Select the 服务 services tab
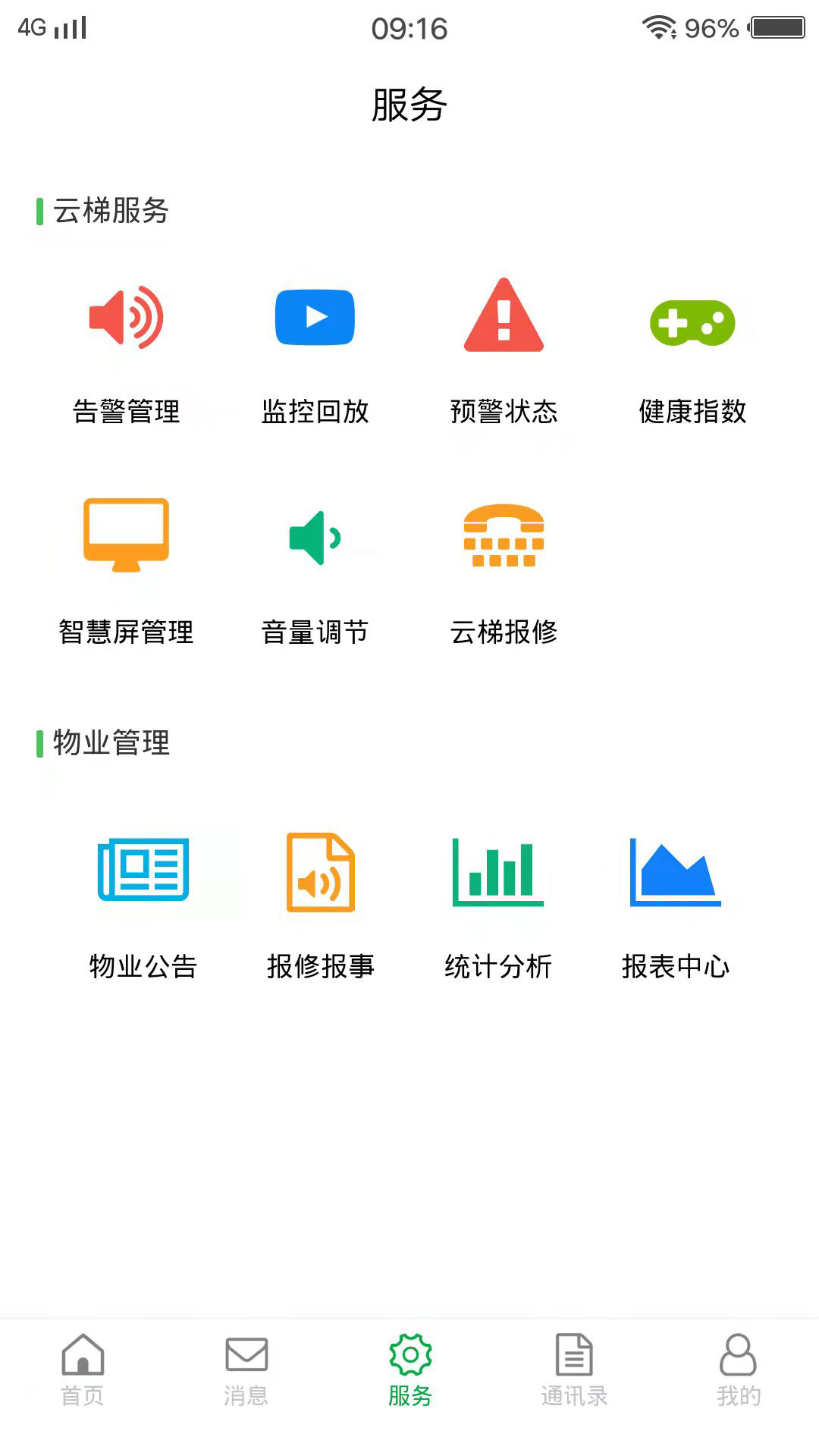This screenshot has height=1456, width=819. pos(409,1370)
